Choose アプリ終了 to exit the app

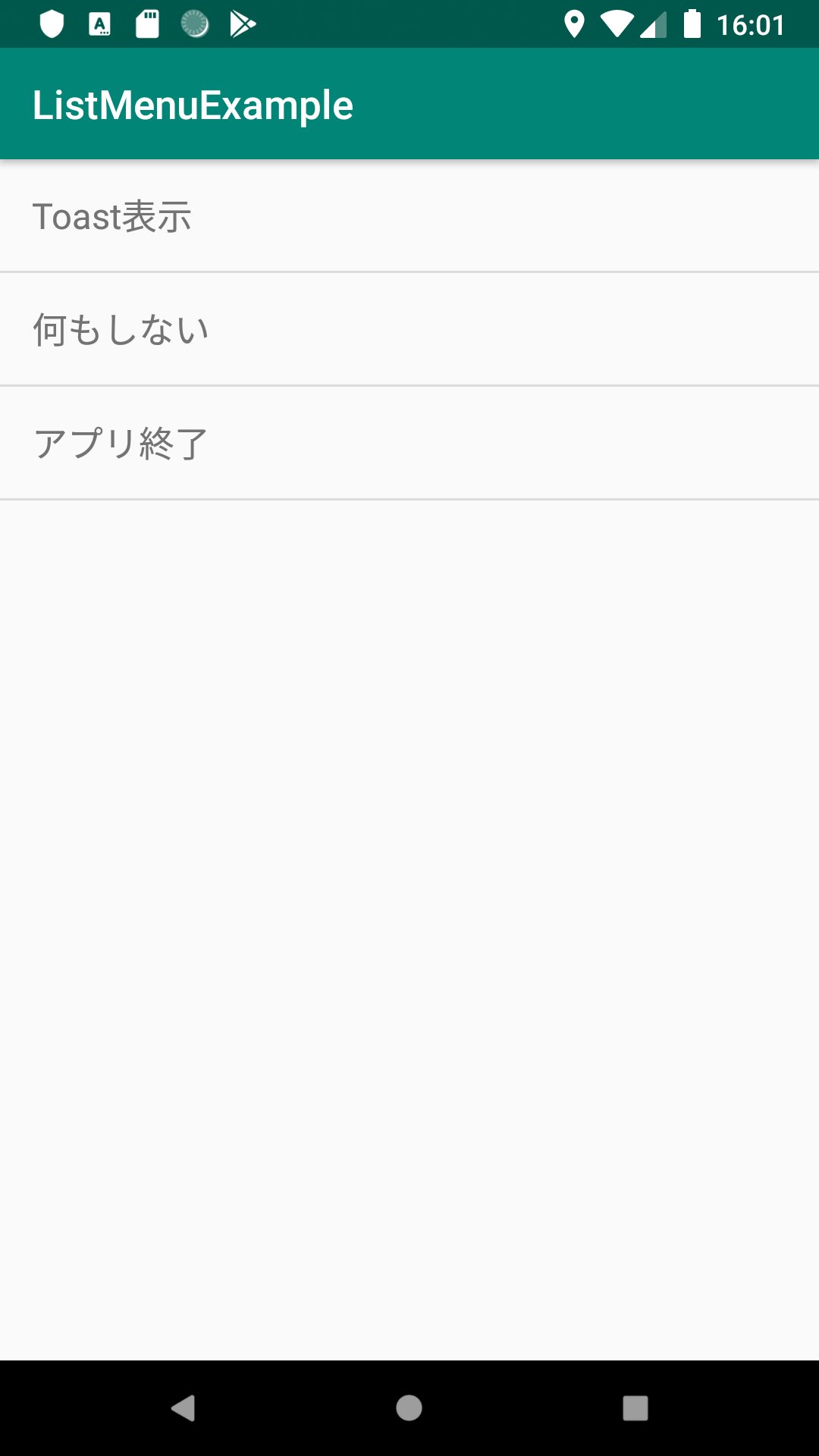pyautogui.click(x=409, y=443)
